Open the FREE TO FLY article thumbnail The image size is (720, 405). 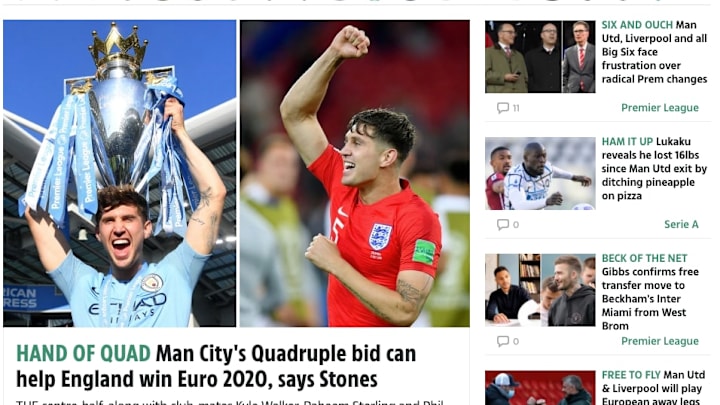[x=540, y=388]
